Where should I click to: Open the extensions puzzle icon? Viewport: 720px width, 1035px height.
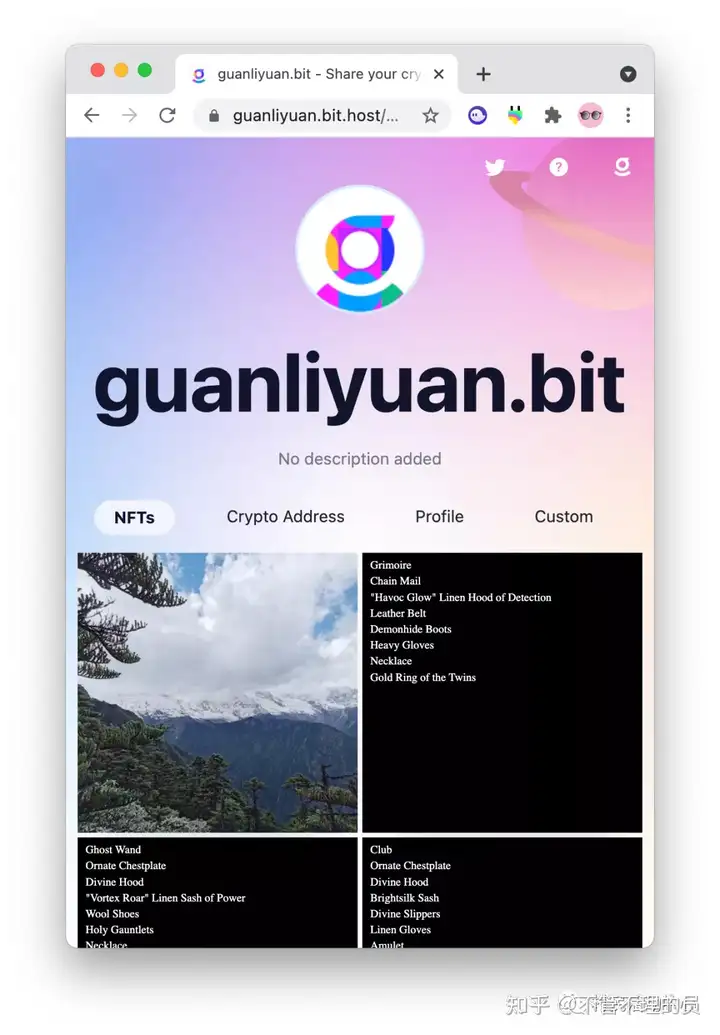pyautogui.click(x=552, y=115)
